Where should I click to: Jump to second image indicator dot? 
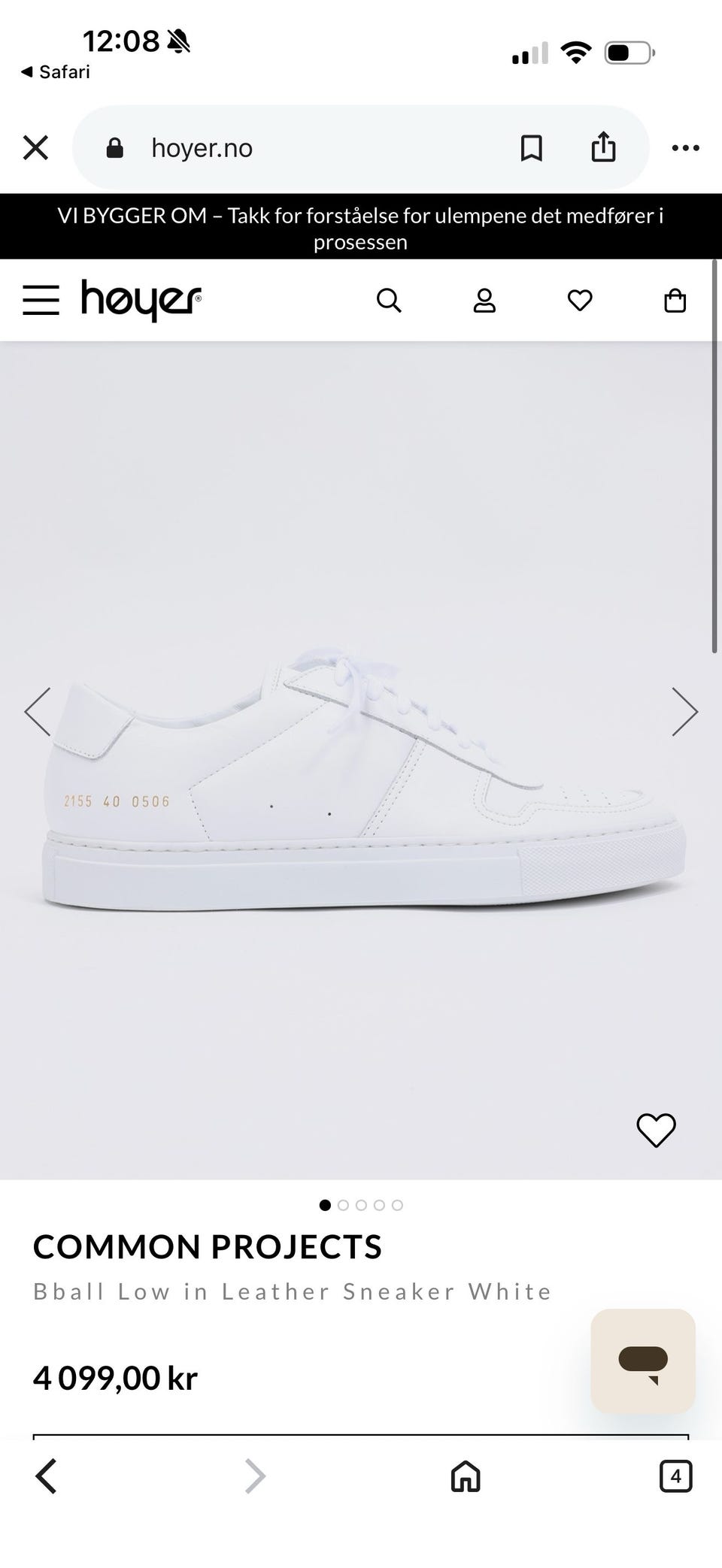(343, 1205)
